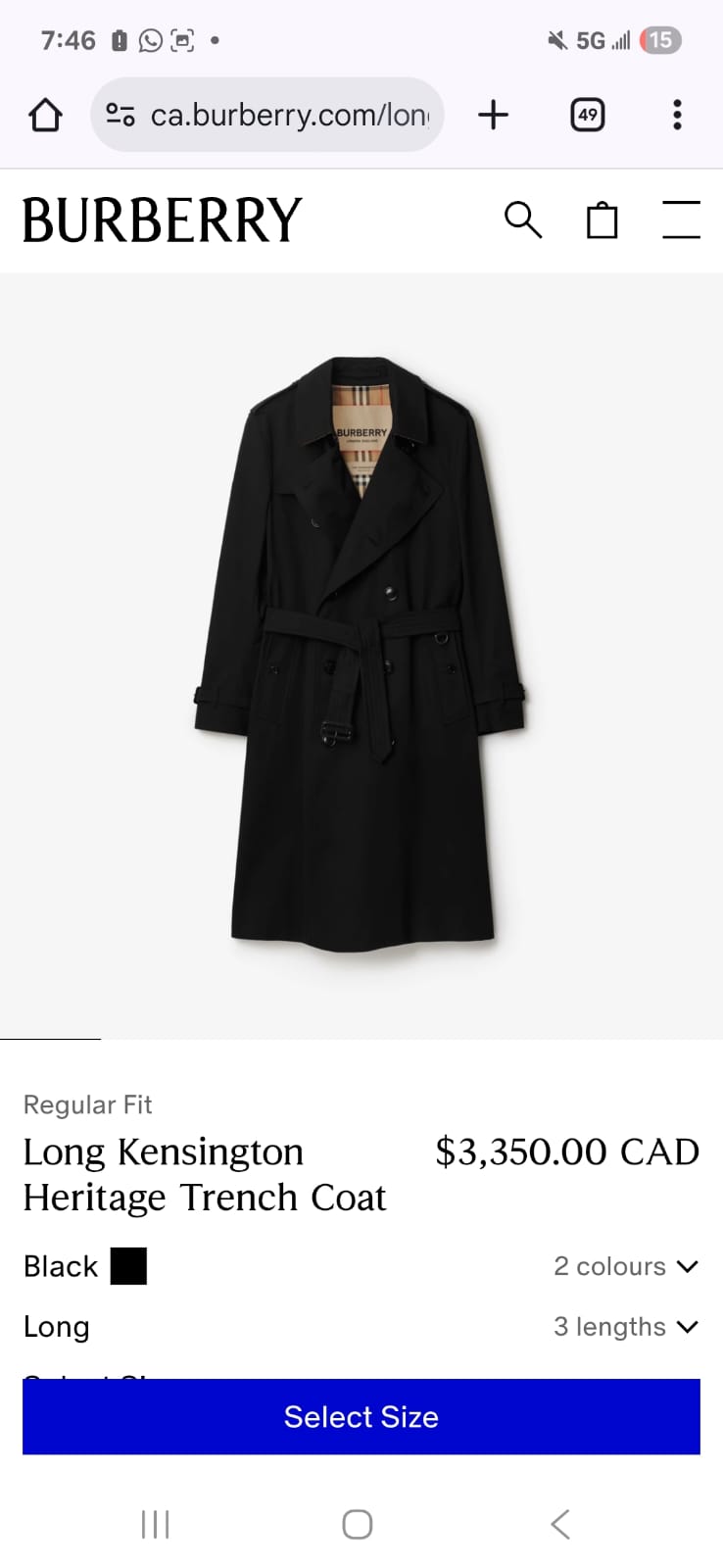View the trench coat product image
The image size is (723, 1568).
click(361, 655)
